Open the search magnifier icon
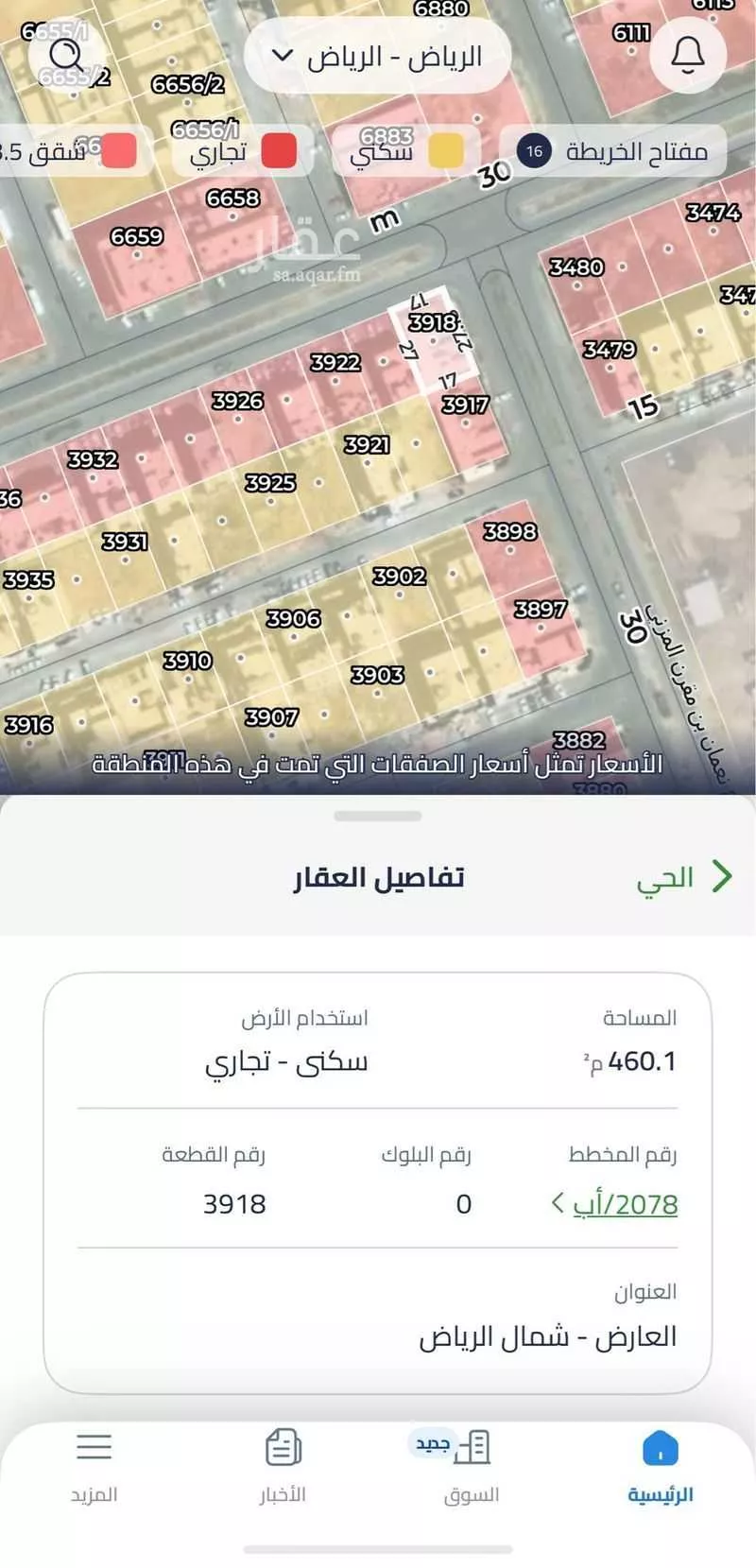This screenshot has width=756, height=1568. (62, 55)
